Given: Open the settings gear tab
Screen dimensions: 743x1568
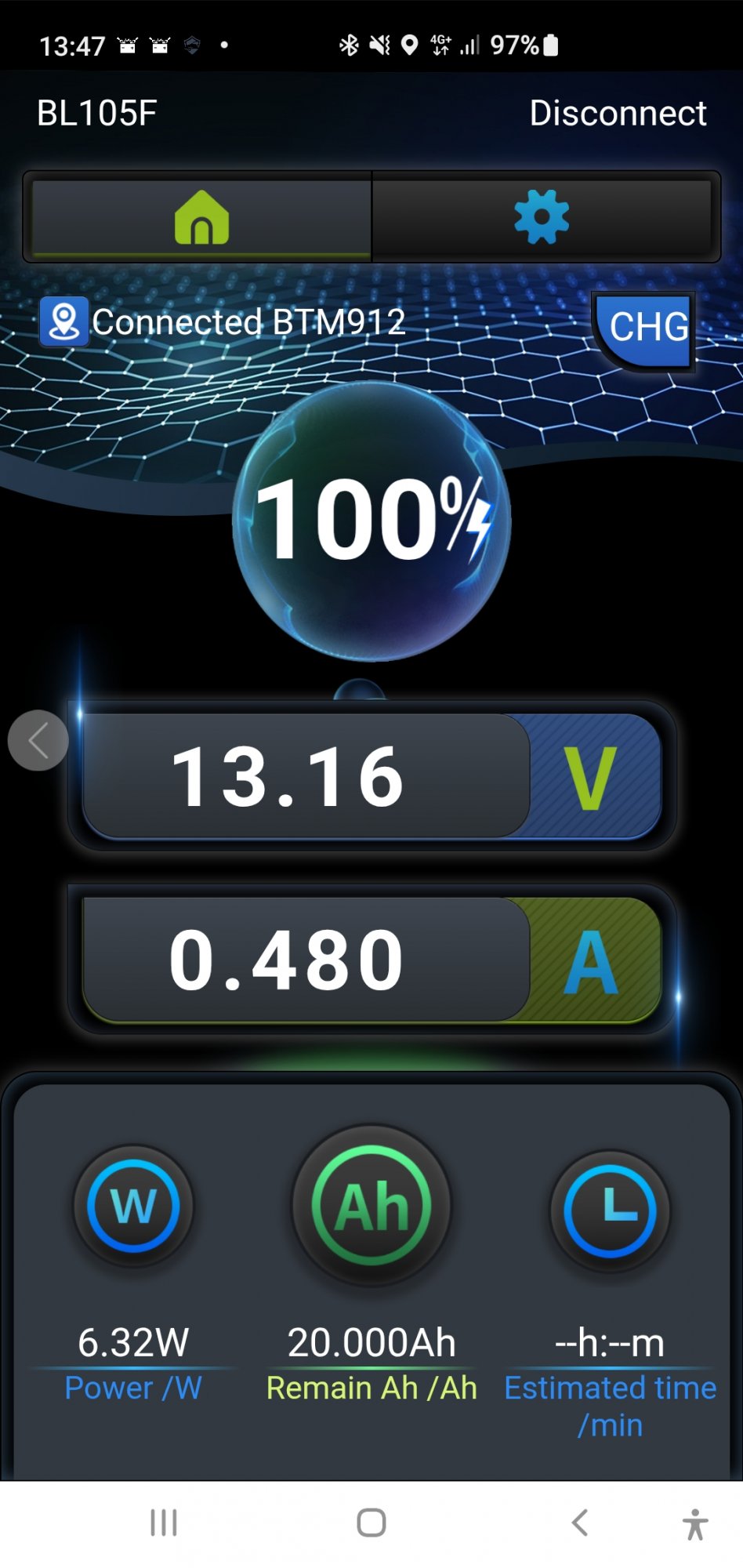Looking at the screenshot, I should [542, 217].
